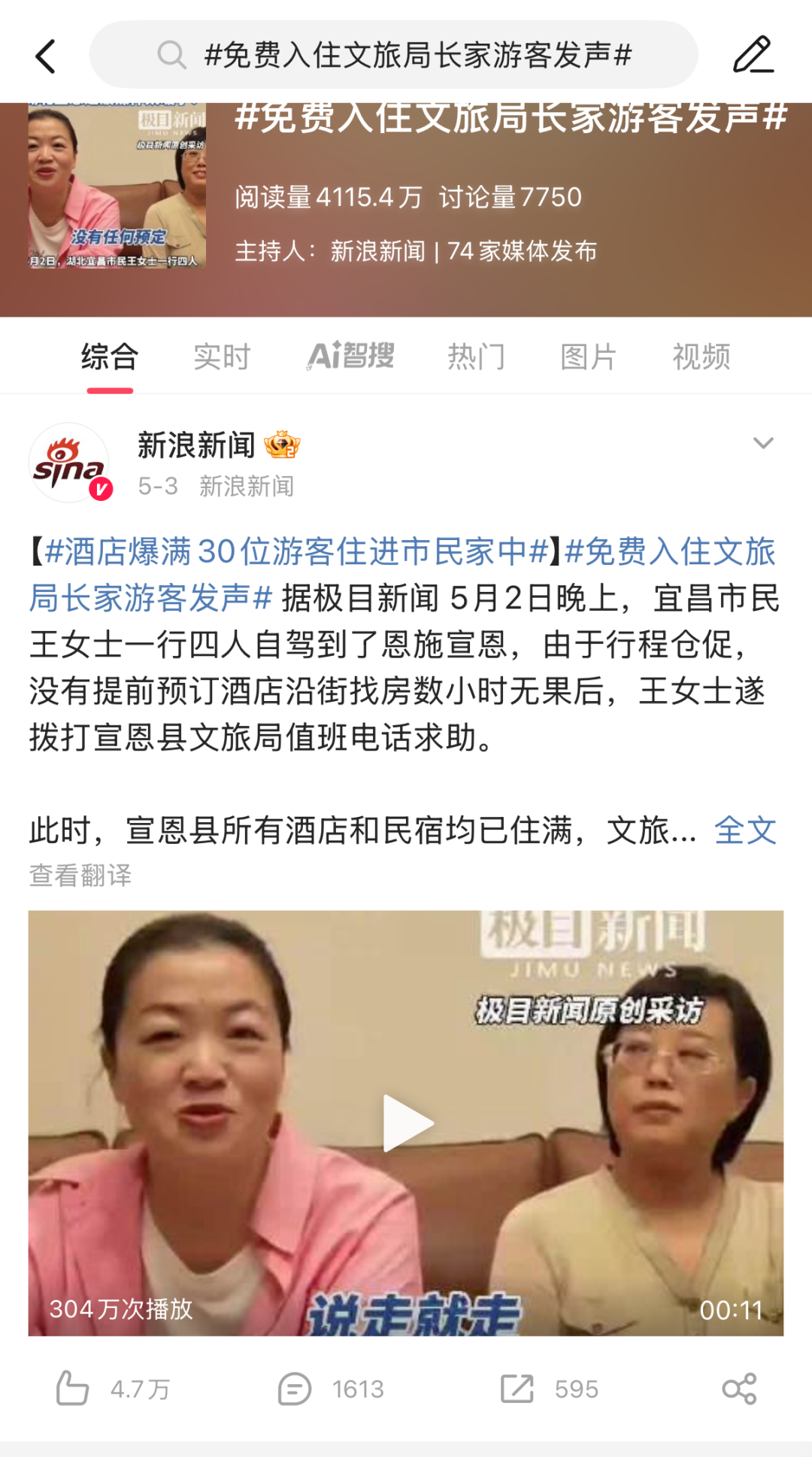Compose a new post with pencil icon
This screenshot has width=812, height=1457.
(753, 55)
